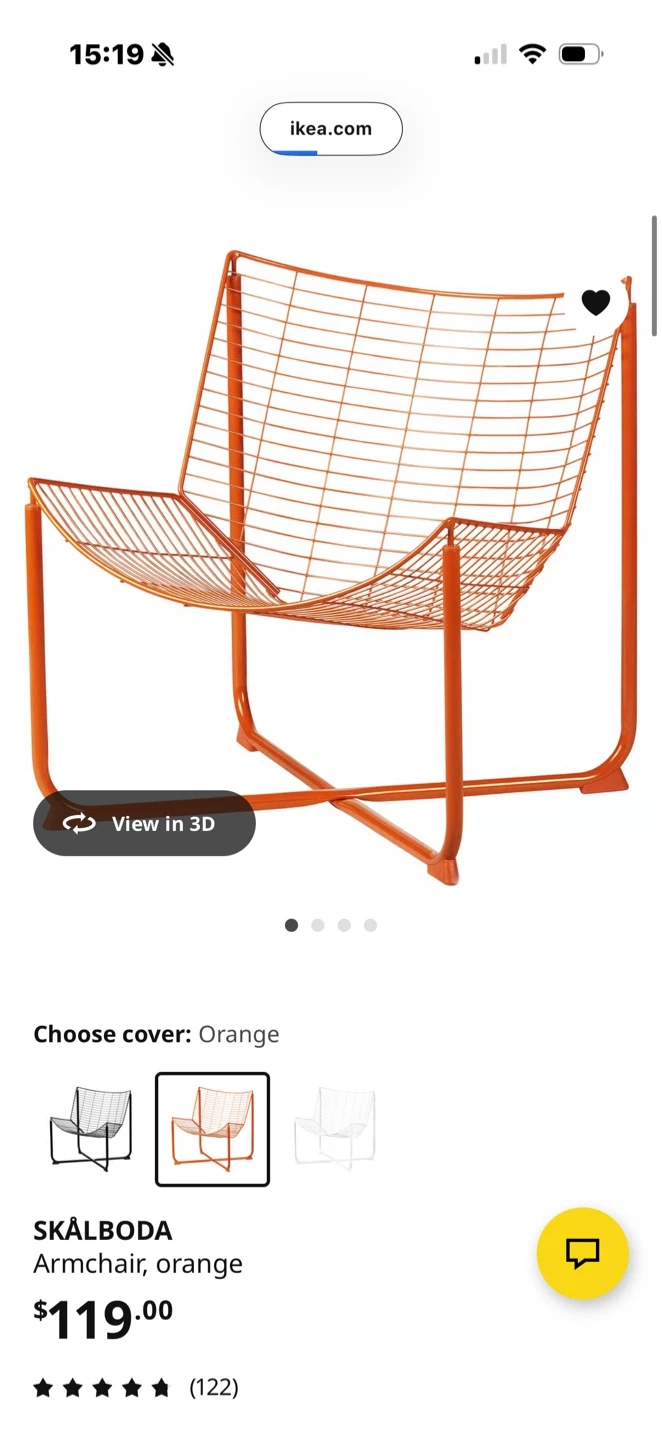Open the main orange armchair photo
Viewport: 662px width, 1440px height.
point(330,560)
